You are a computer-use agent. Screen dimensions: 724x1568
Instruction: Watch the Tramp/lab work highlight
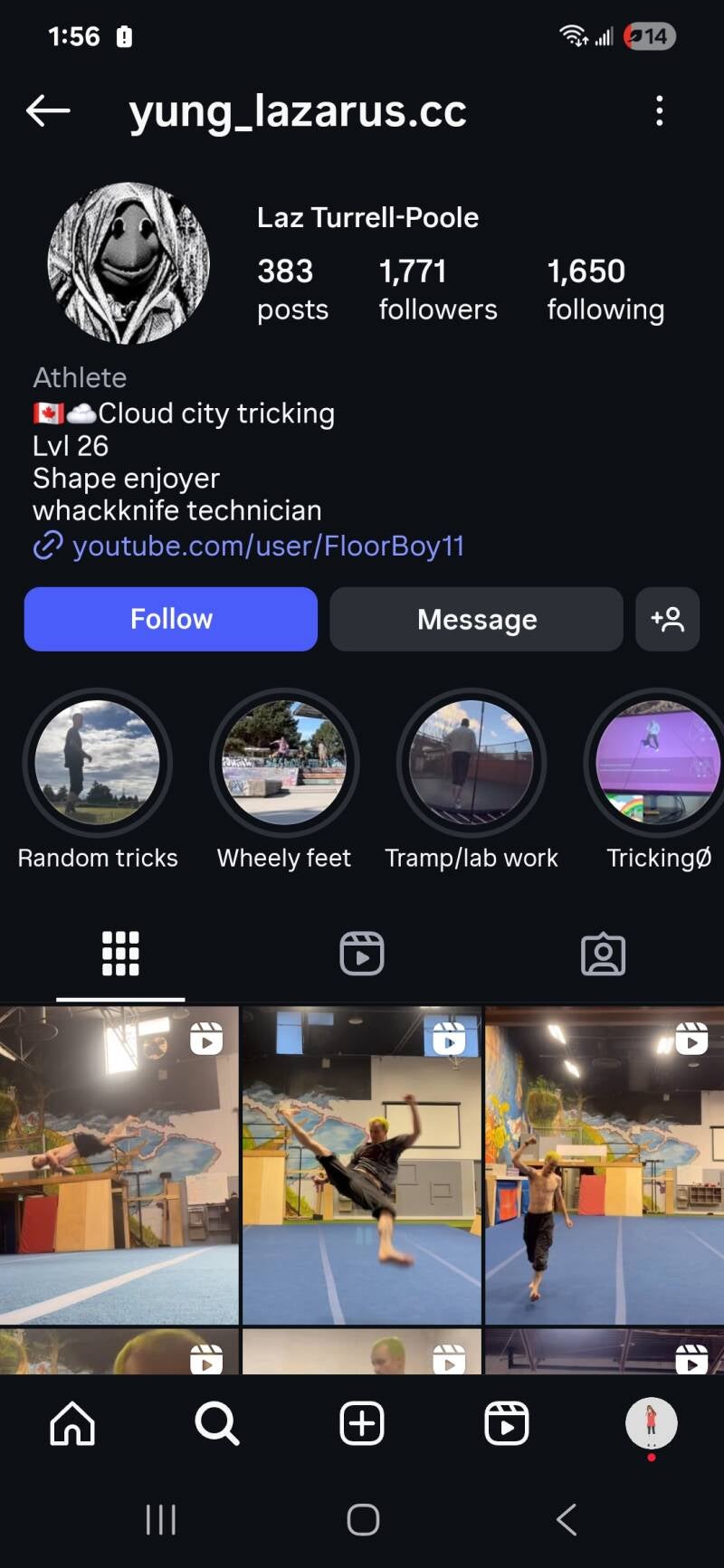pyautogui.click(x=472, y=763)
